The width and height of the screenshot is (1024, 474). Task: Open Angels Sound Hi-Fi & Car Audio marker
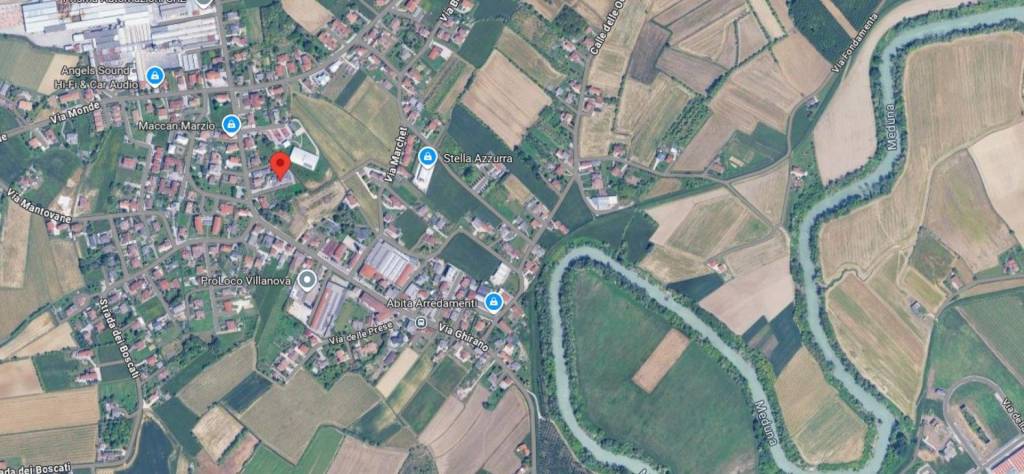pos(154,76)
